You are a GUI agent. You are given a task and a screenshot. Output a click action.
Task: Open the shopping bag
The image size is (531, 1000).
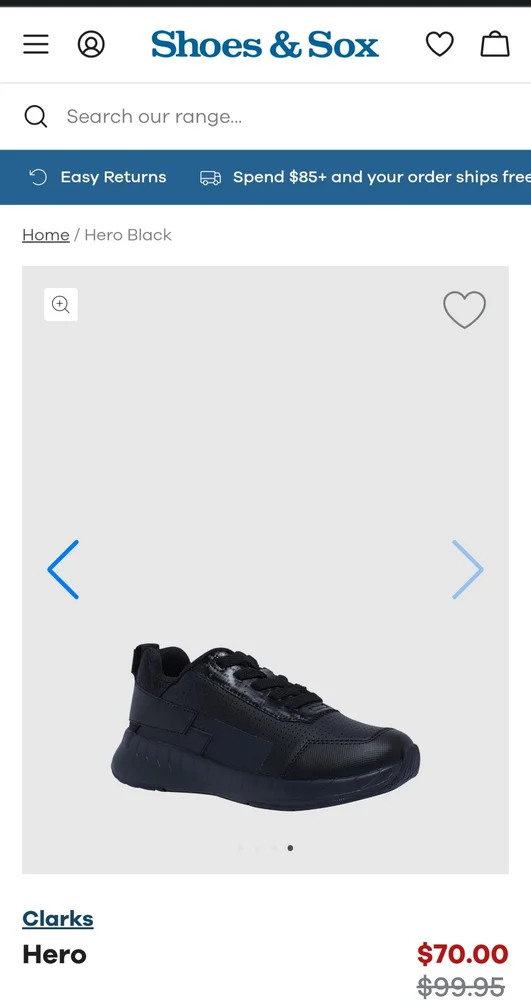coord(495,44)
